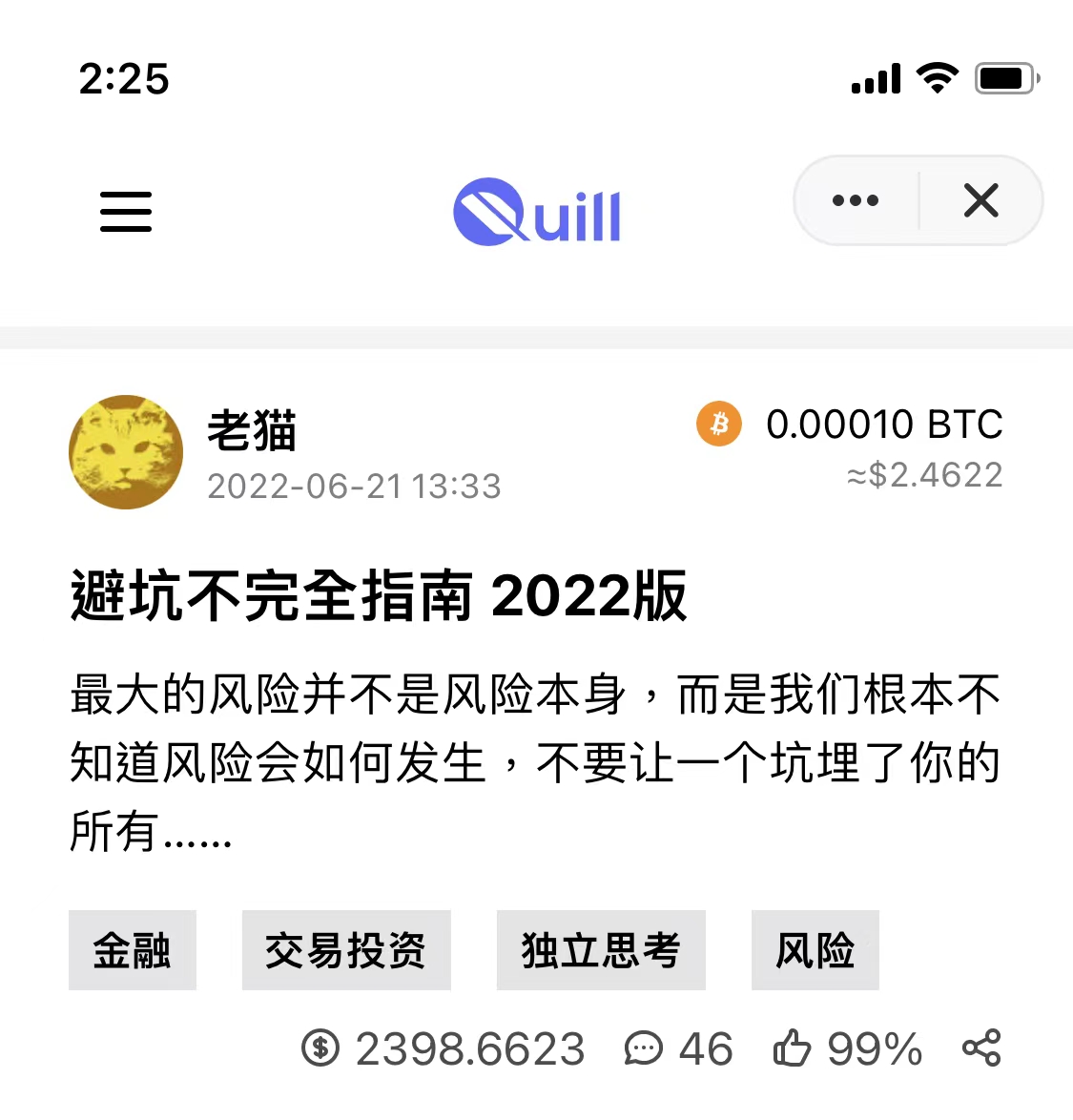Like the article with thumbs up
The height and width of the screenshot is (1120, 1073).
pos(793,1048)
